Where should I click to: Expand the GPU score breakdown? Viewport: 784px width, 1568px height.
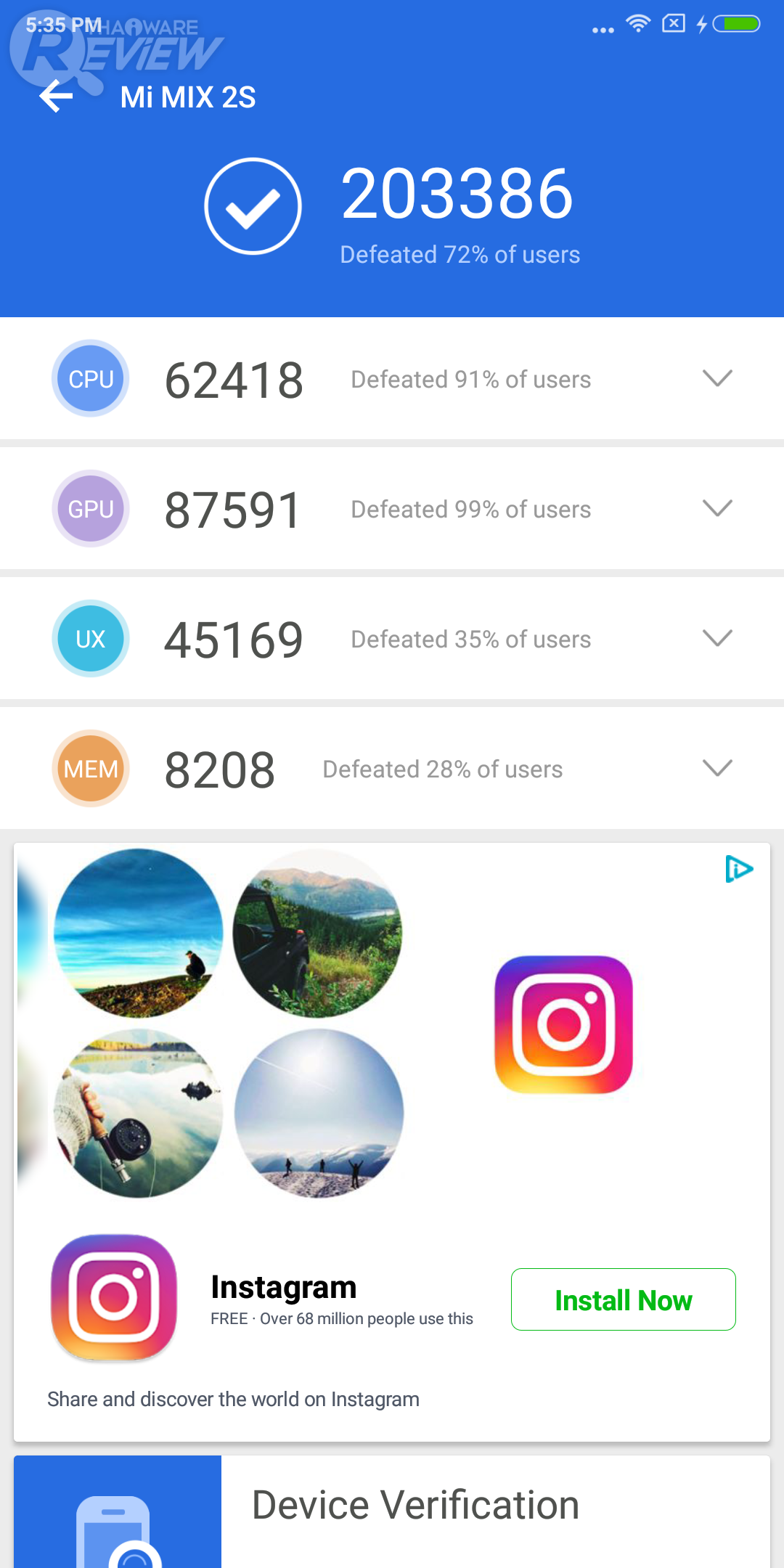click(x=717, y=508)
